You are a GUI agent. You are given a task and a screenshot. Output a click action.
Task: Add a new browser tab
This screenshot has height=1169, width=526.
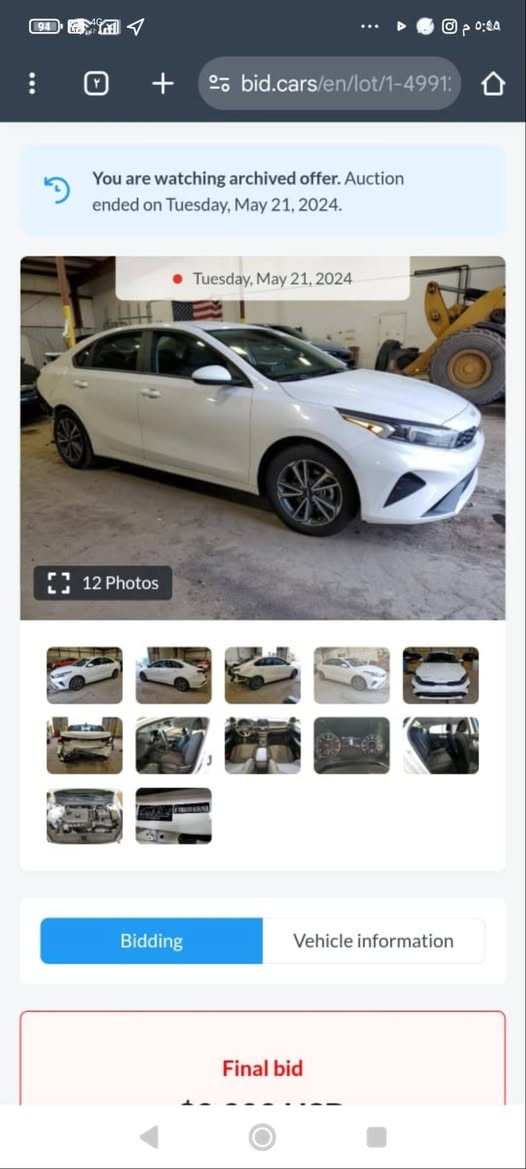162,84
